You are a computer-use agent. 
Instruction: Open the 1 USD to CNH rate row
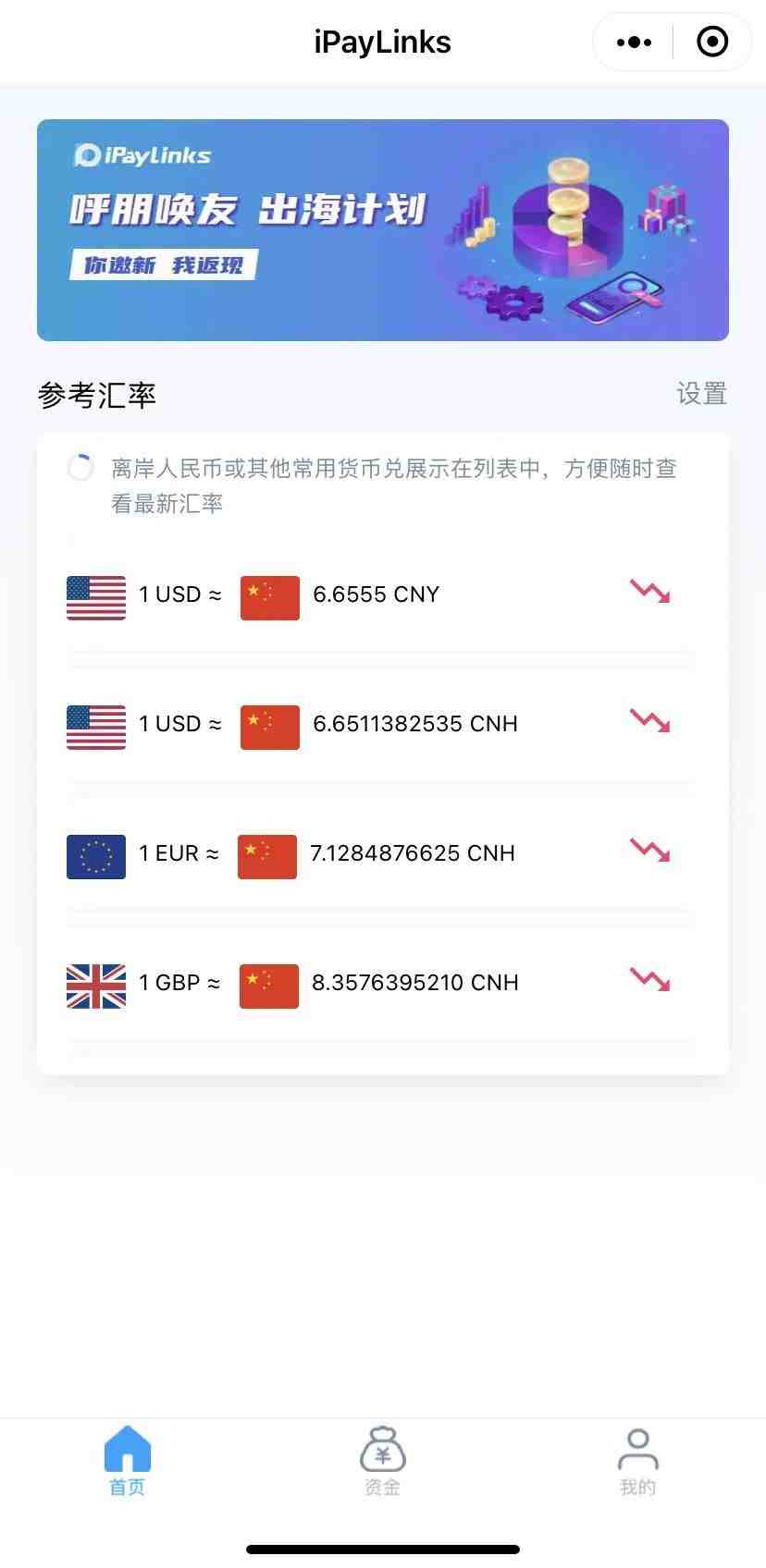383,726
